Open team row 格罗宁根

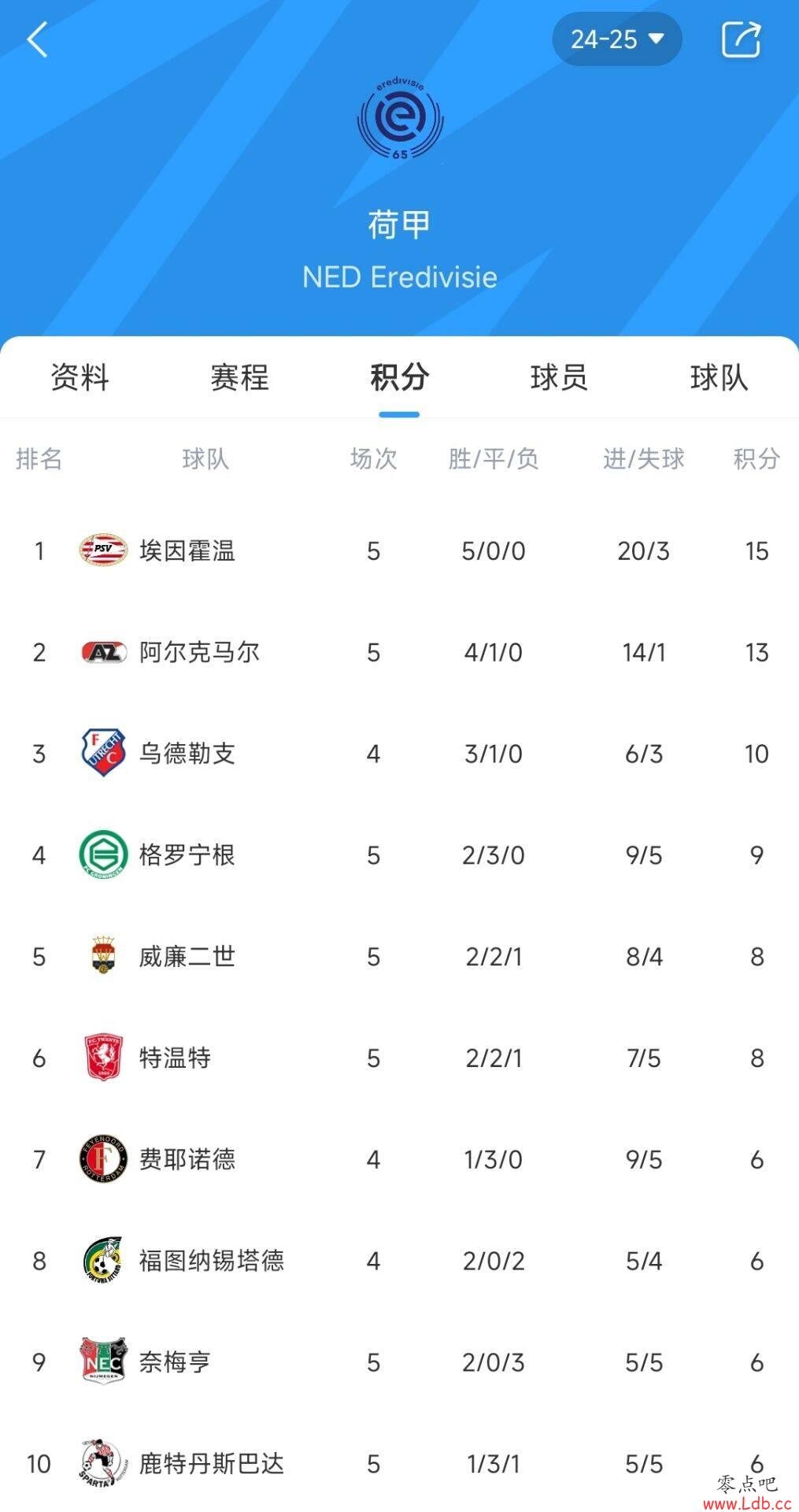tap(399, 855)
